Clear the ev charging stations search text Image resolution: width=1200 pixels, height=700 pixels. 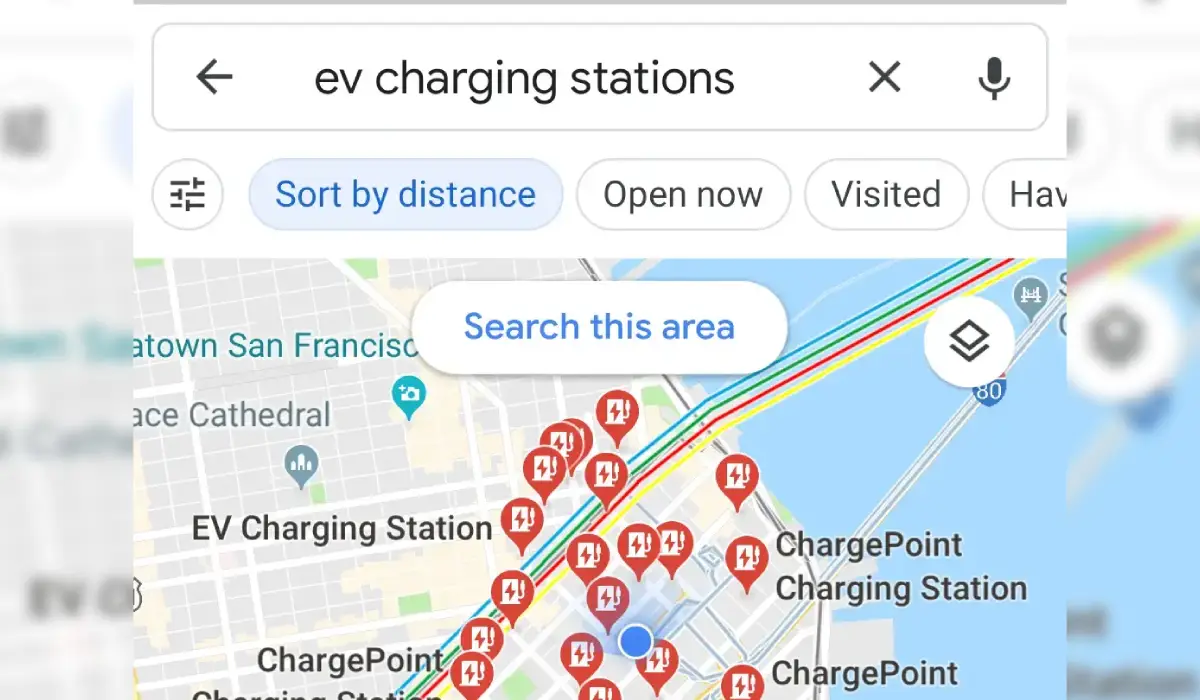pos(884,77)
